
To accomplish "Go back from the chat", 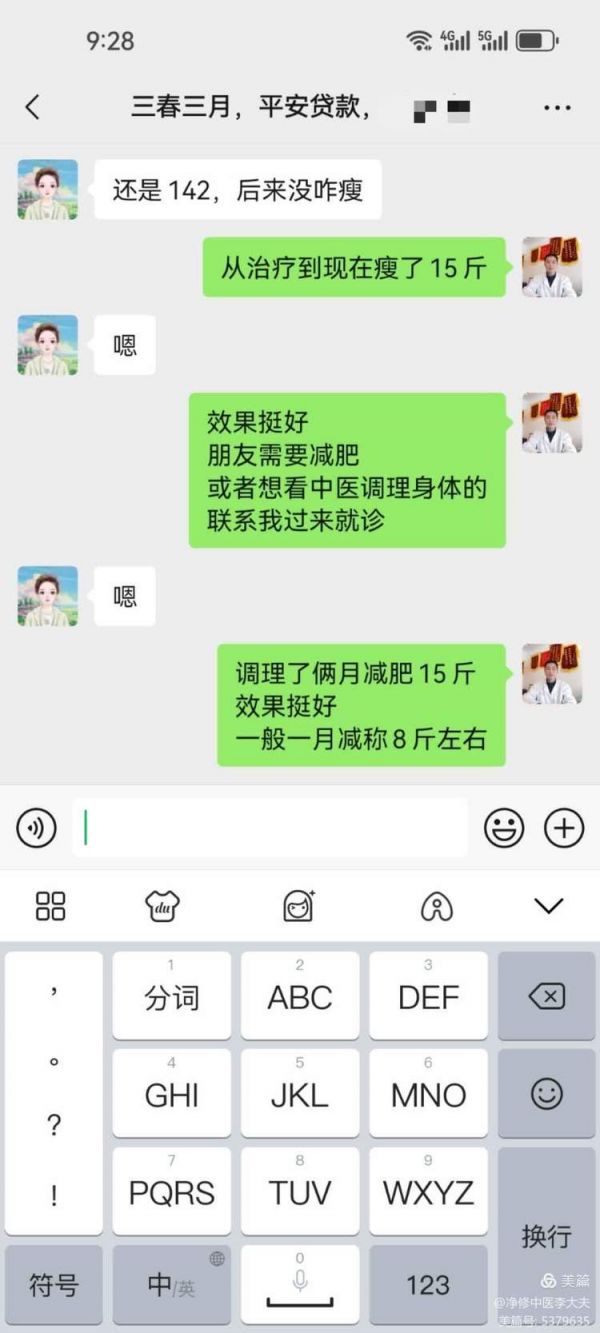I will [x=33, y=107].
